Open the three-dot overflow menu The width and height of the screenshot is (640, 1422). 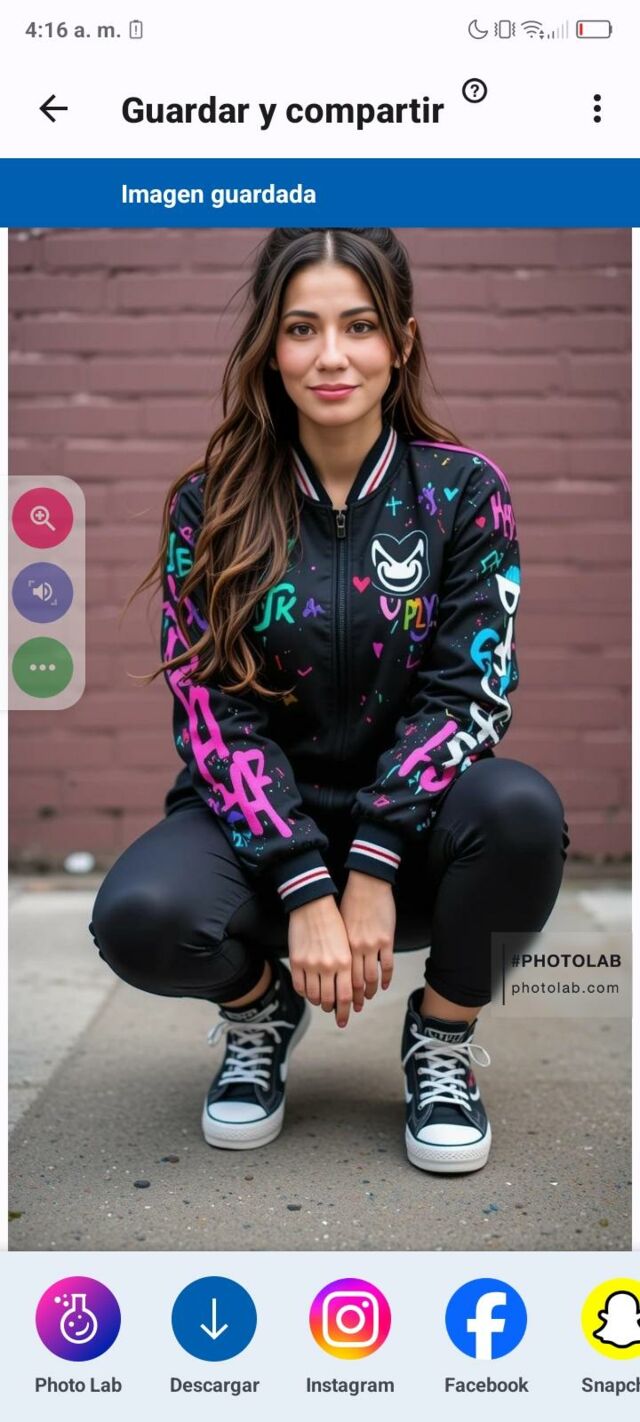point(597,109)
